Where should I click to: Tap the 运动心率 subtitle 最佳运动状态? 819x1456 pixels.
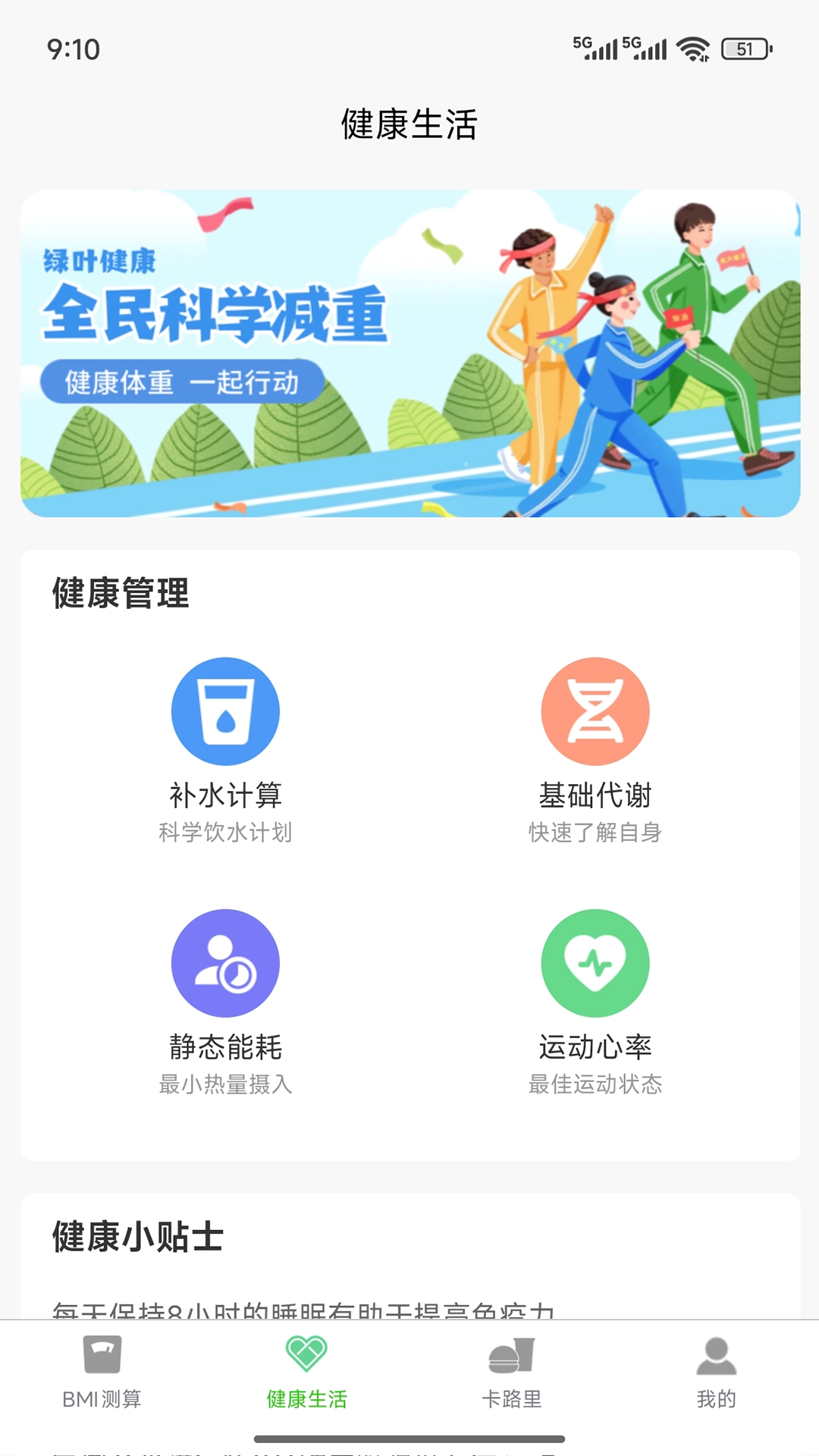tap(595, 1084)
